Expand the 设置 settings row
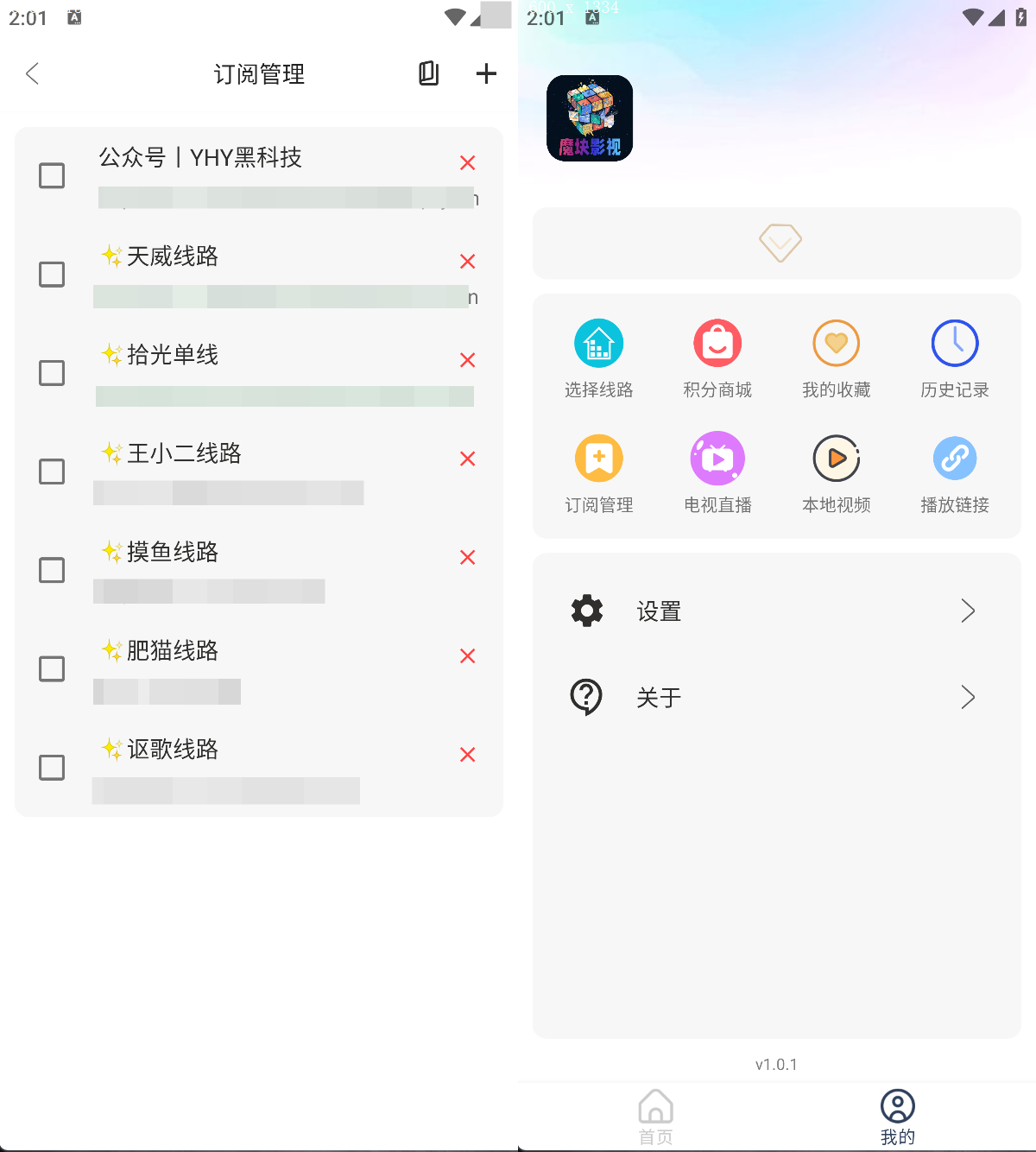The image size is (1036, 1152). (777, 611)
